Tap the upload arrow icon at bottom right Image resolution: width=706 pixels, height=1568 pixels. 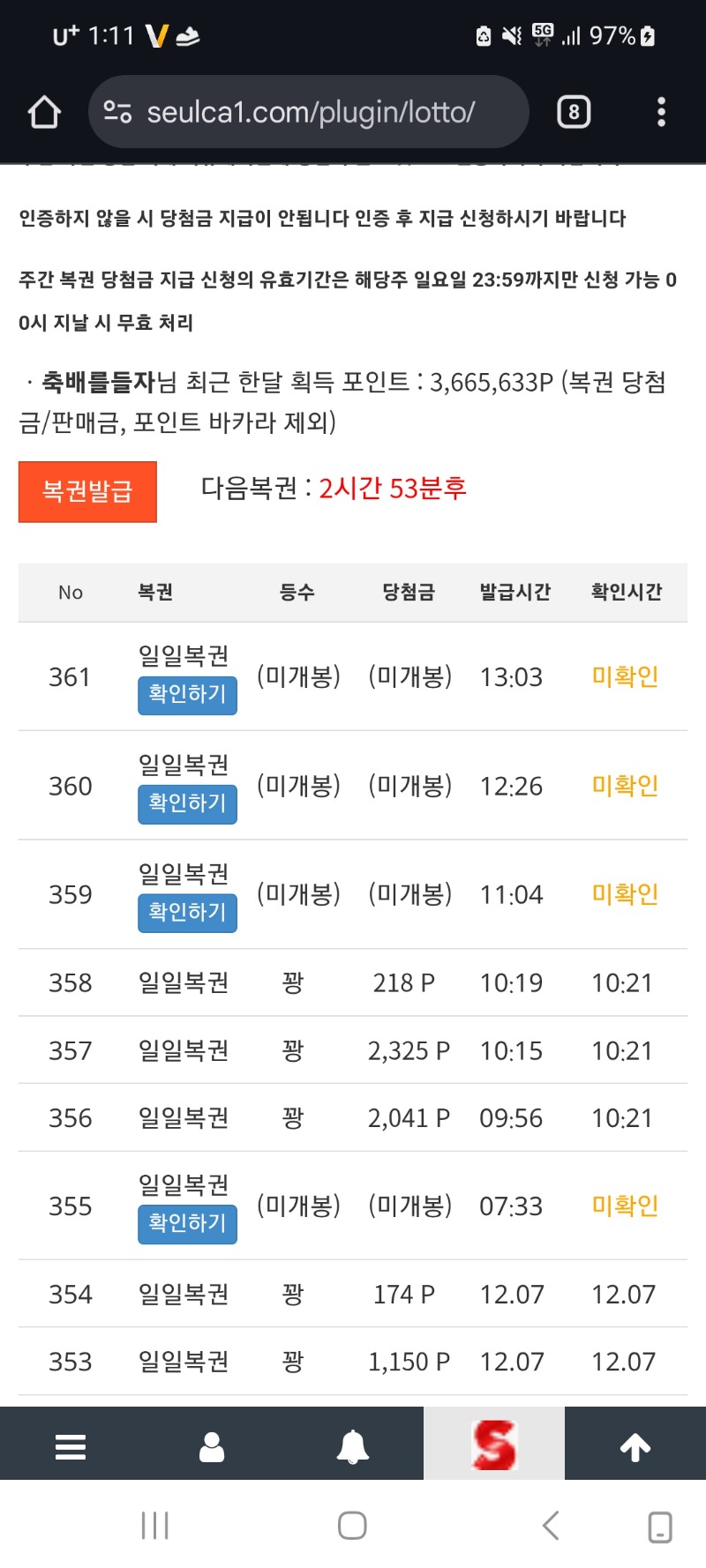point(635,1446)
